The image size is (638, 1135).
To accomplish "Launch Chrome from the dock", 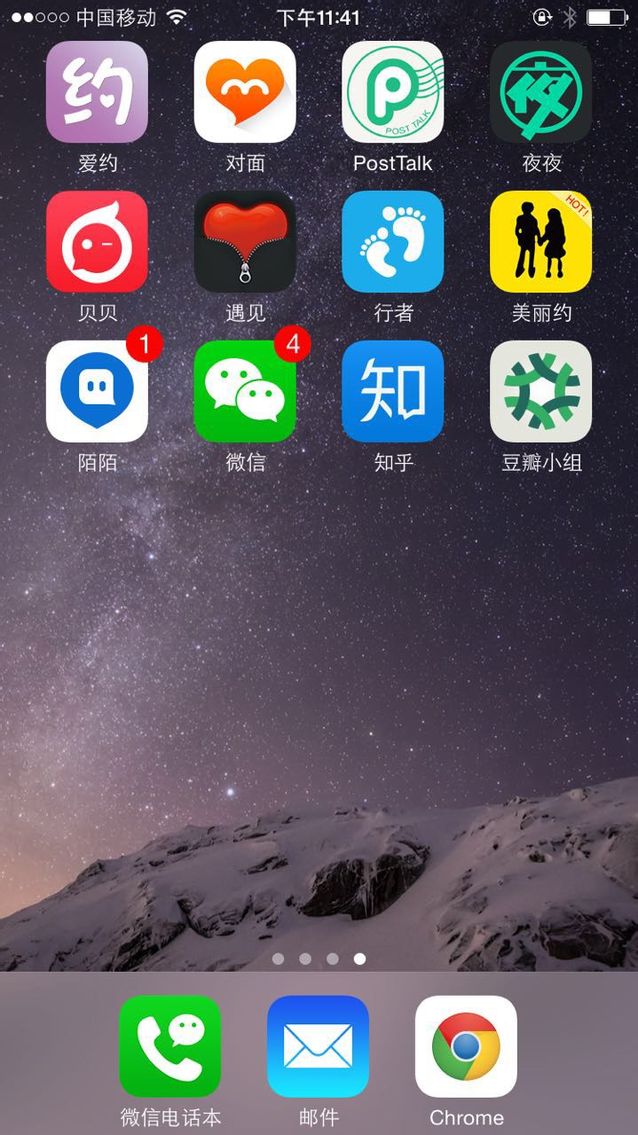I will (466, 1046).
